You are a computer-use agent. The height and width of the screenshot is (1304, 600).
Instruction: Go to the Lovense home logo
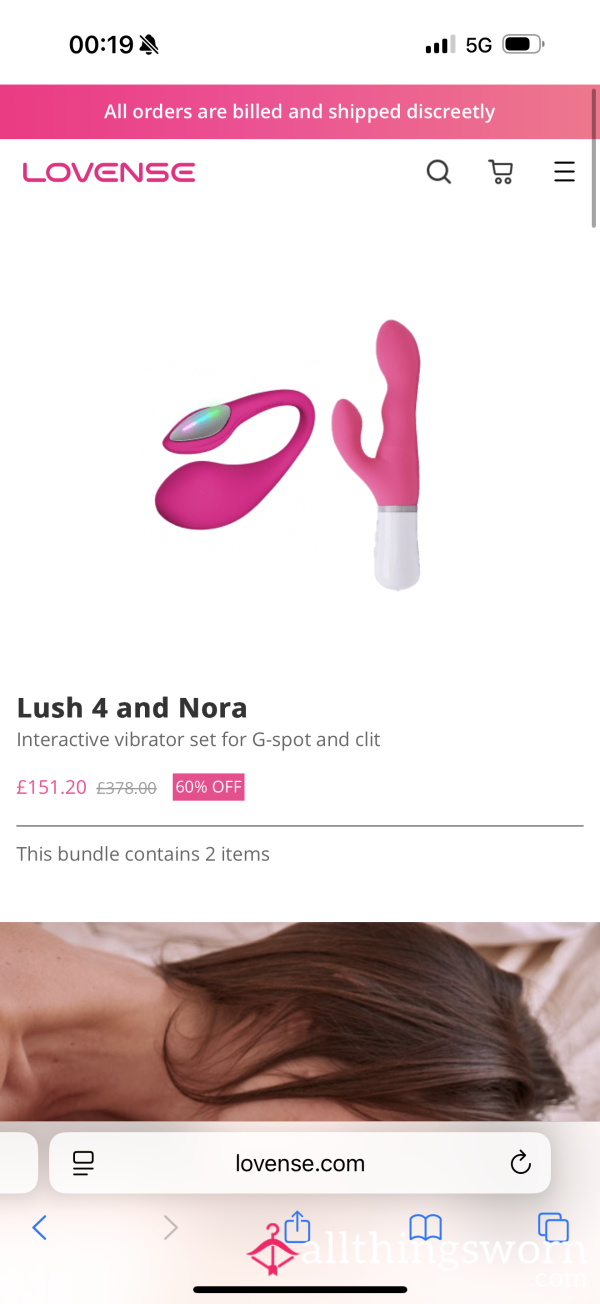(109, 172)
